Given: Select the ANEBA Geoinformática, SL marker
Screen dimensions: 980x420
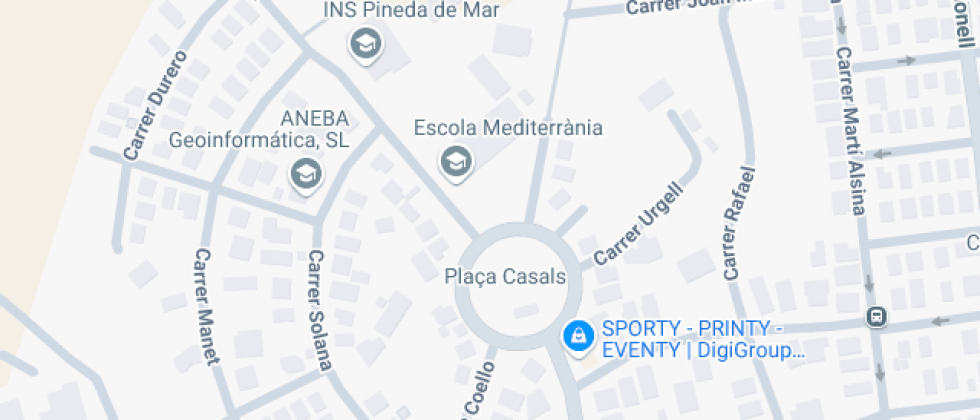Looking at the screenshot, I should [306, 174].
